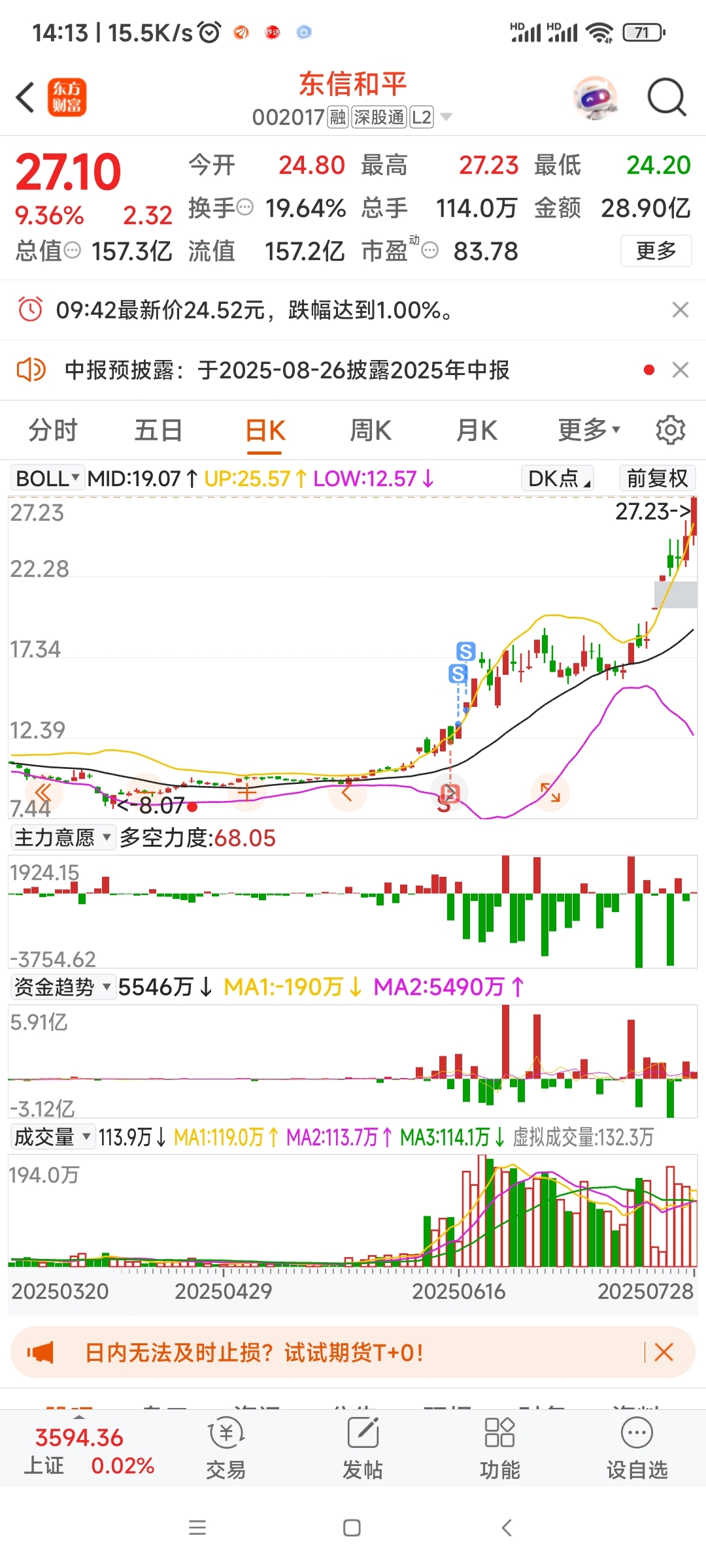Open the 成交量 indicator dropdown
The height and width of the screenshot is (1568, 706).
click(x=52, y=1137)
